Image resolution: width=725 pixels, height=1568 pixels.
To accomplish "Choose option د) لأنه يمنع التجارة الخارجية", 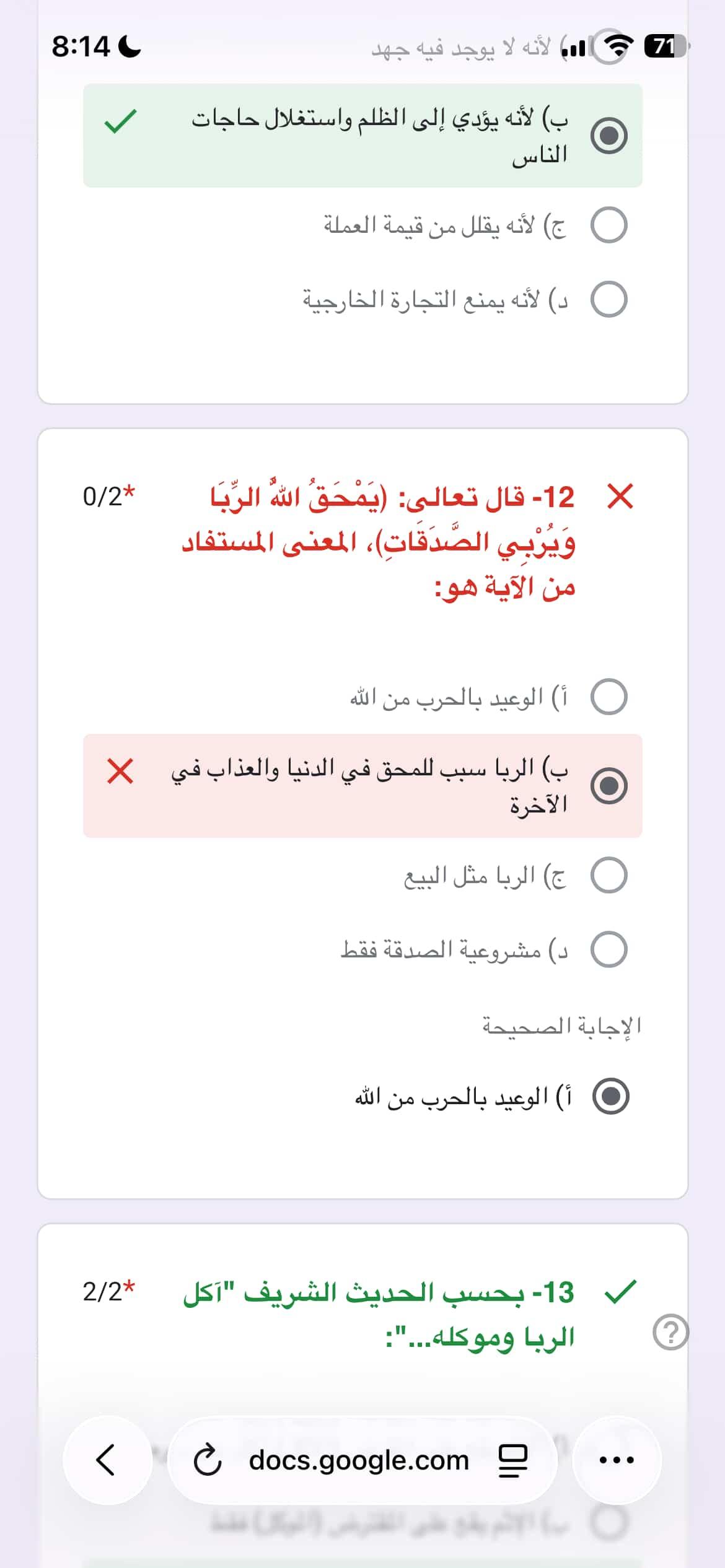I will (609, 300).
